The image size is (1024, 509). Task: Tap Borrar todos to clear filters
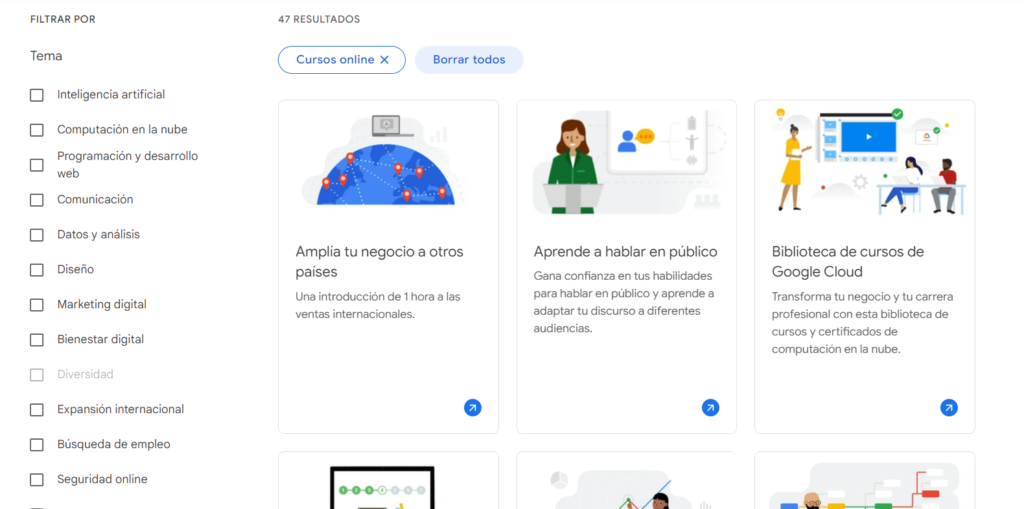click(469, 60)
